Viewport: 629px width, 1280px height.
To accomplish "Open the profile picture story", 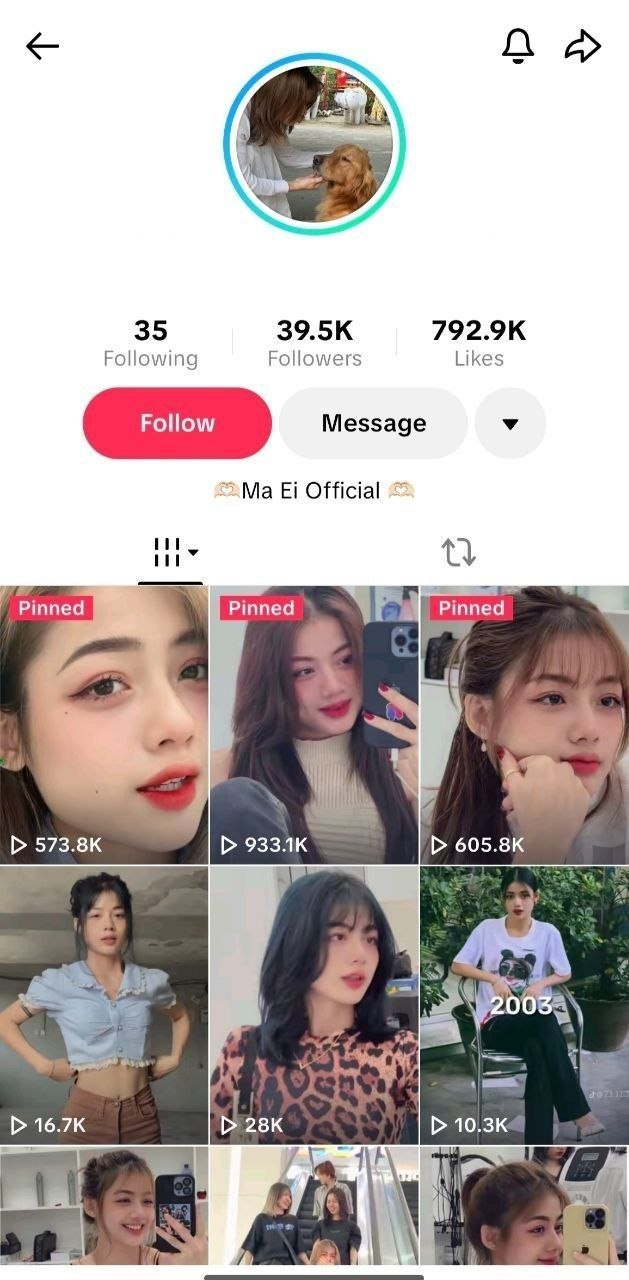I will point(314,144).
